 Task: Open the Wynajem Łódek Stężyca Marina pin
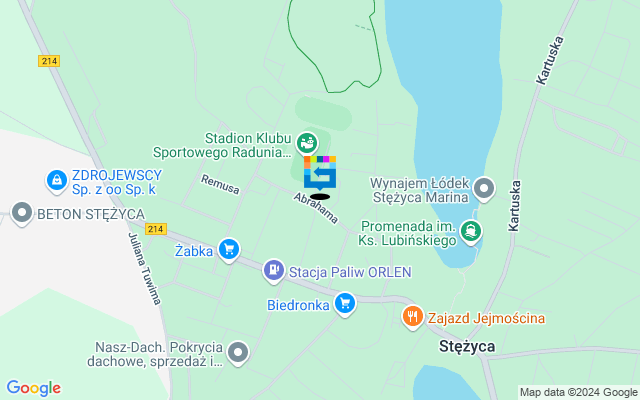coord(484,188)
